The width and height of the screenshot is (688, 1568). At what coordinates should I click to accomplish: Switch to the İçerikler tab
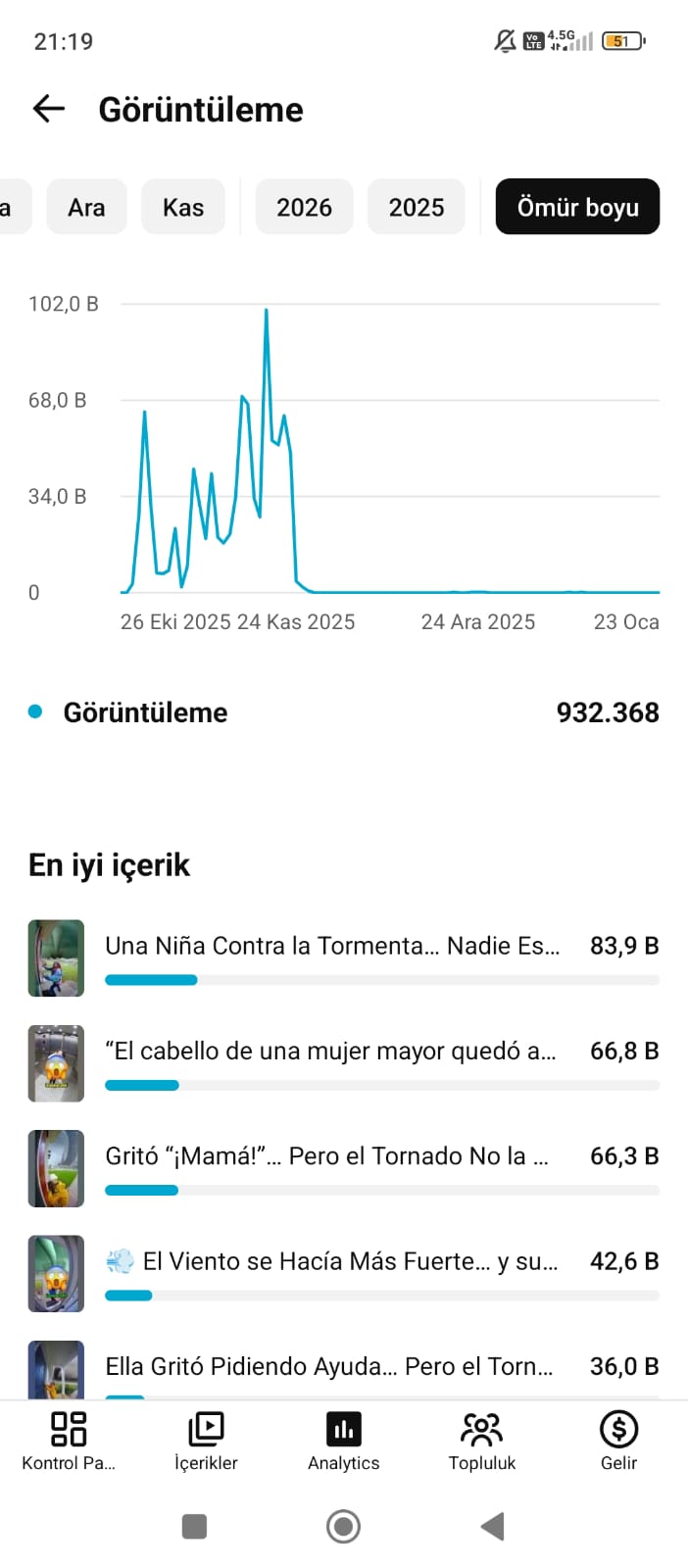[x=206, y=1441]
